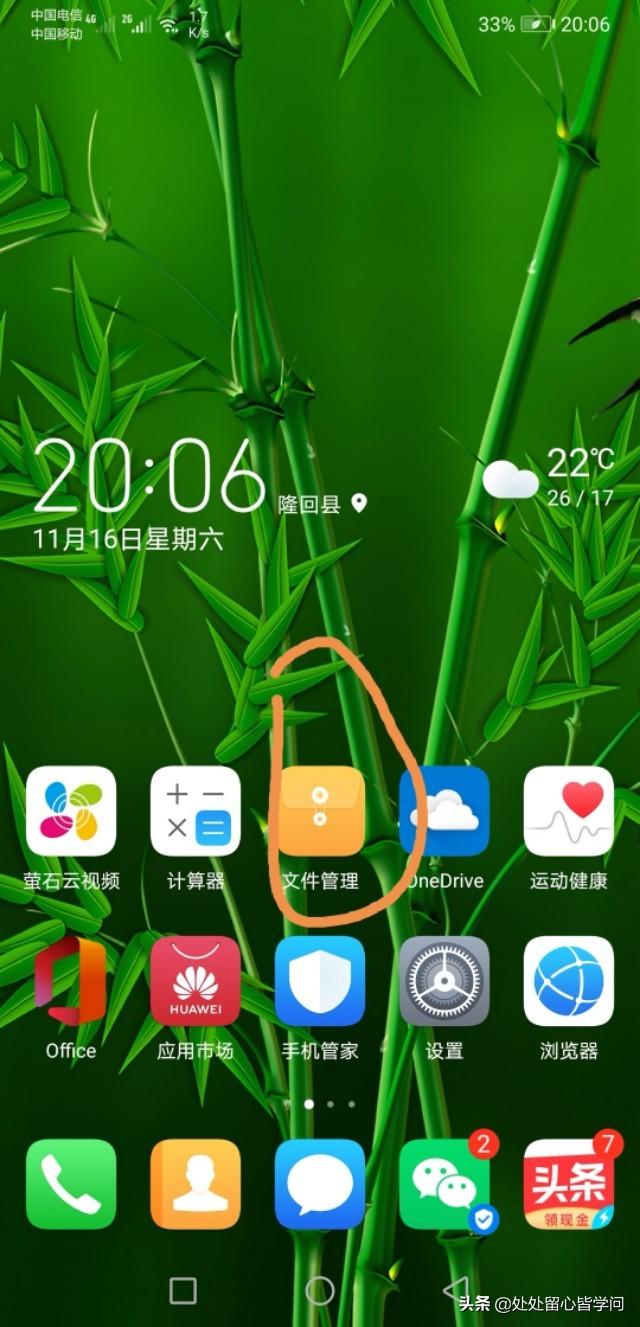640x1327 pixels.
Task: Open 设置 settings
Action: (x=444, y=981)
